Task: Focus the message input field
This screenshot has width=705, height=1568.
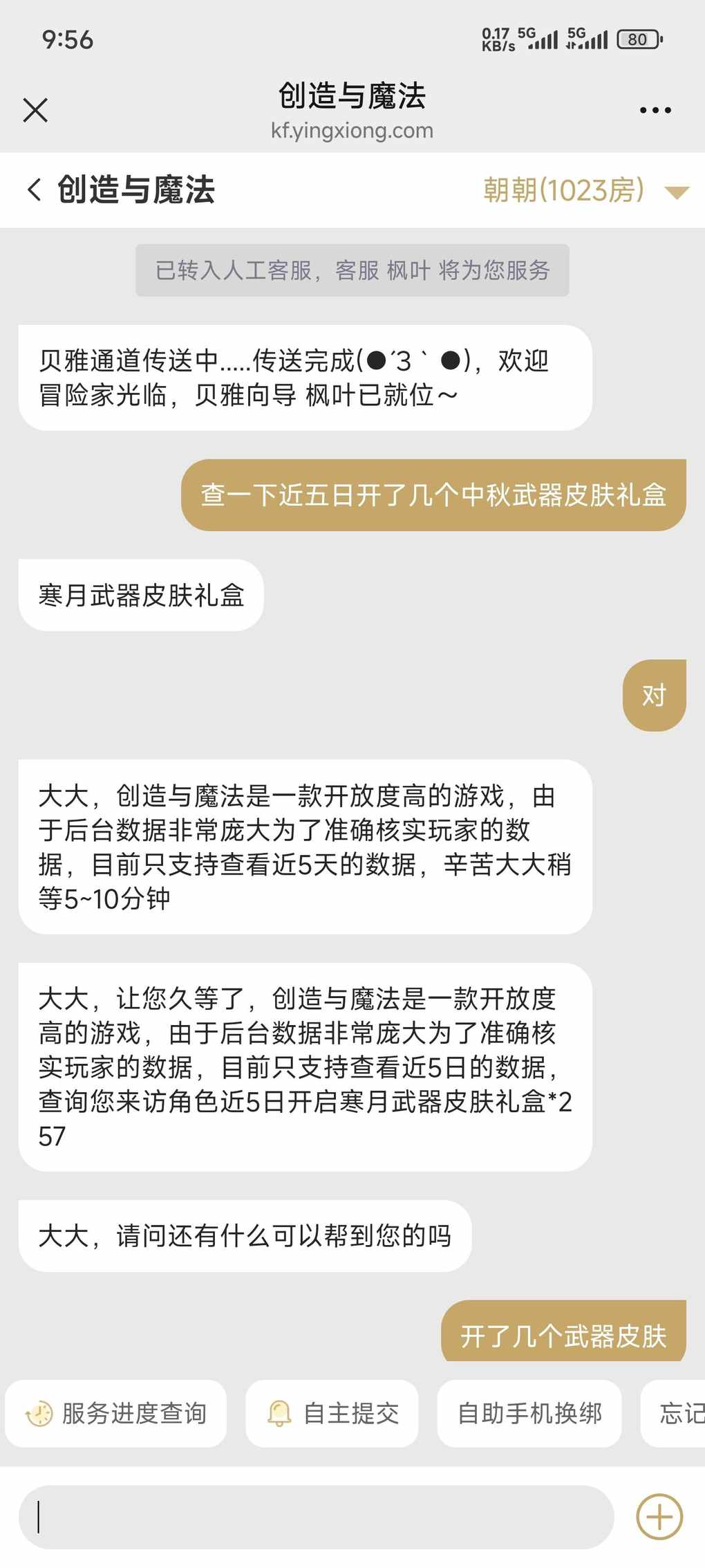Action: (x=316, y=1518)
